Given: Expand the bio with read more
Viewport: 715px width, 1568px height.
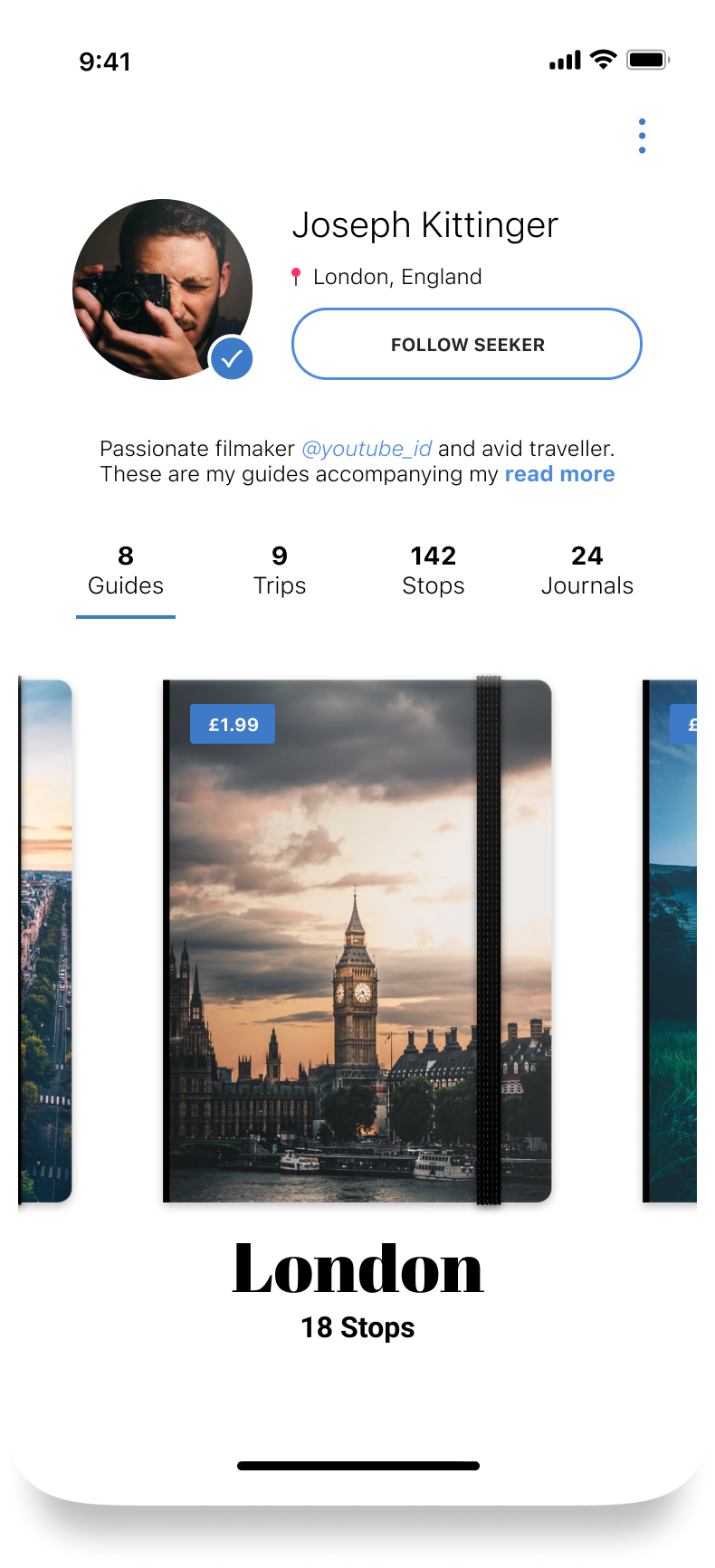Looking at the screenshot, I should [x=559, y=474].
